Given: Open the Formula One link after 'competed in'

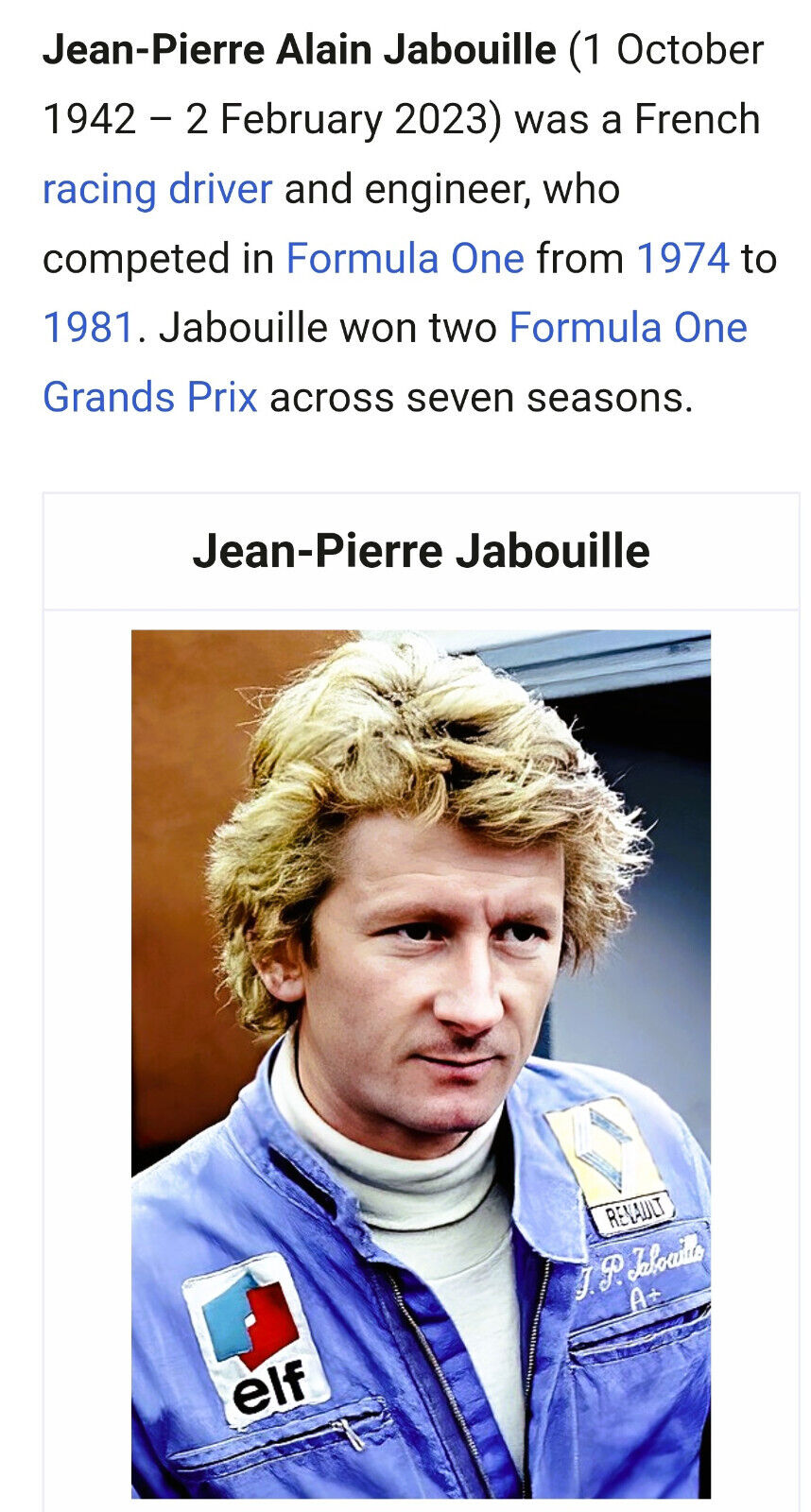Looking at the screenshot, I should click(405, 259).
